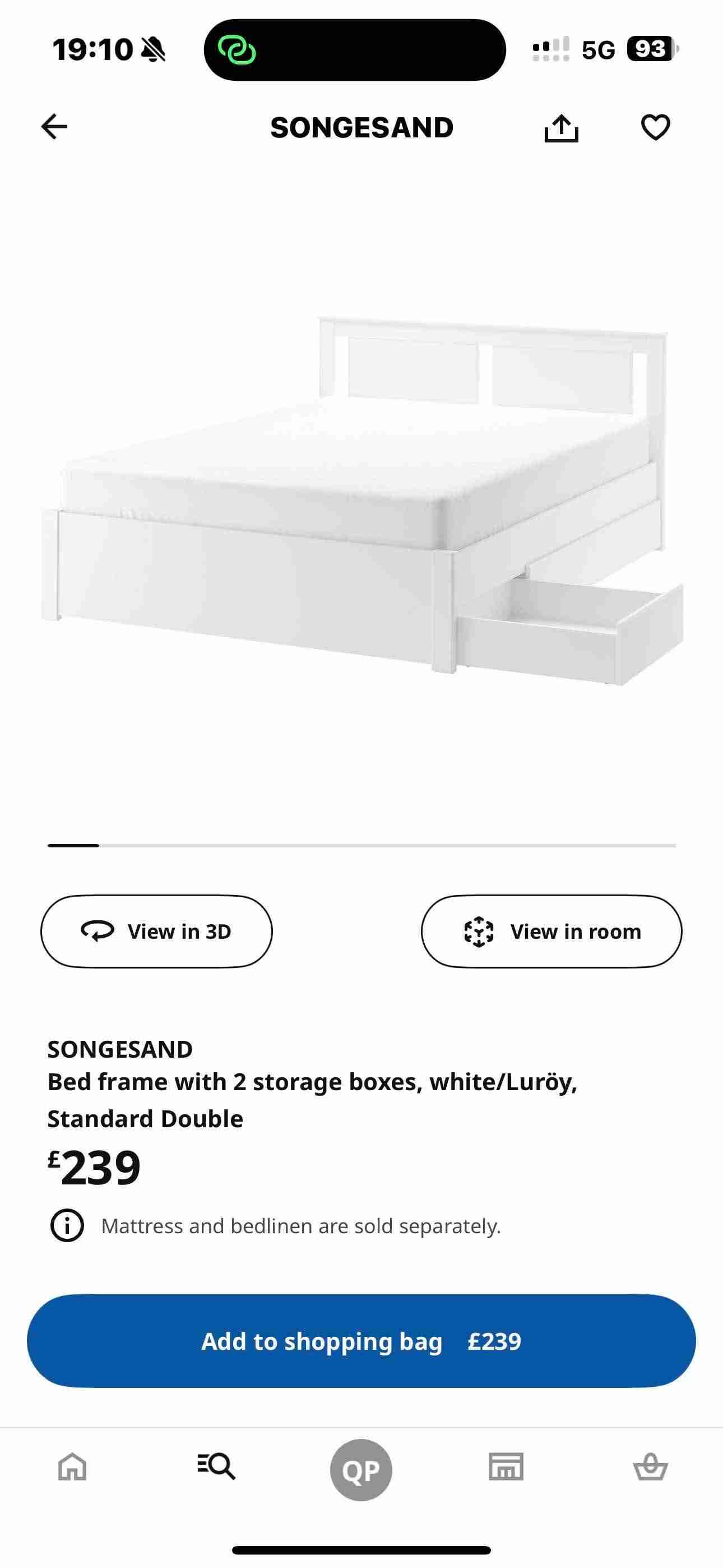Launch View in room
Screen dimensions: 723x1568
551,931
